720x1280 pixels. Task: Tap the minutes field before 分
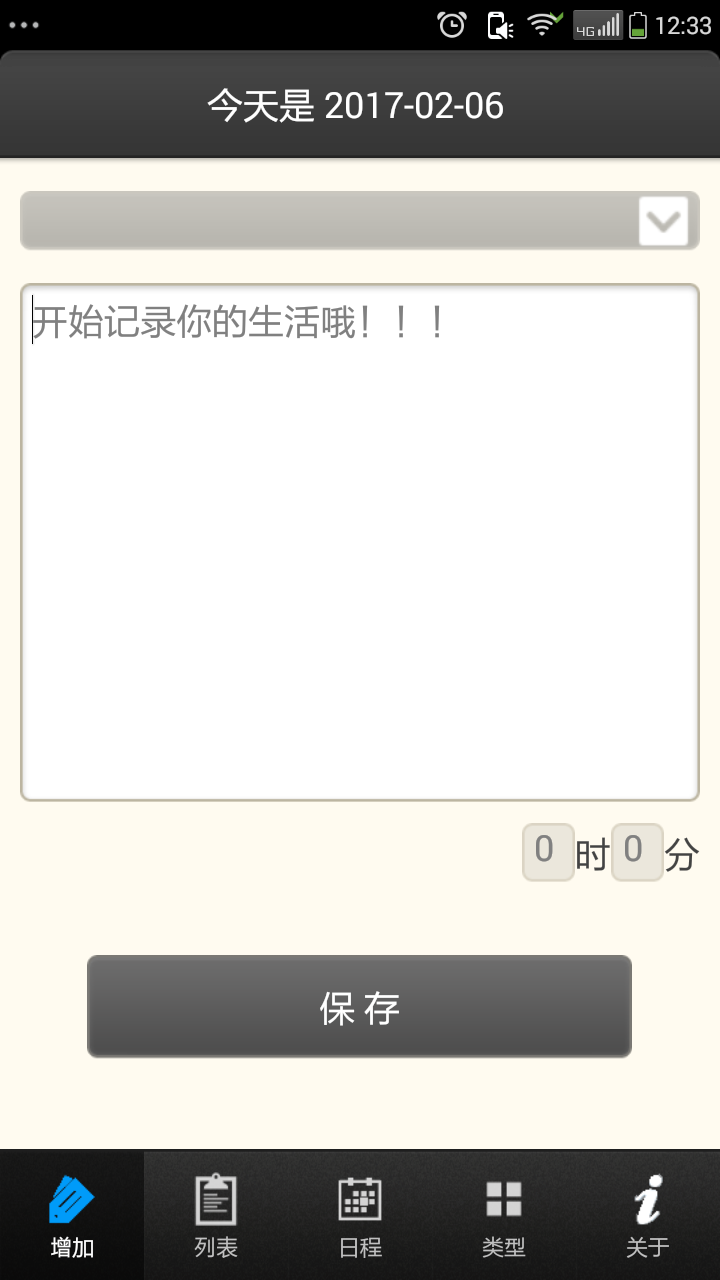point(637,852)
